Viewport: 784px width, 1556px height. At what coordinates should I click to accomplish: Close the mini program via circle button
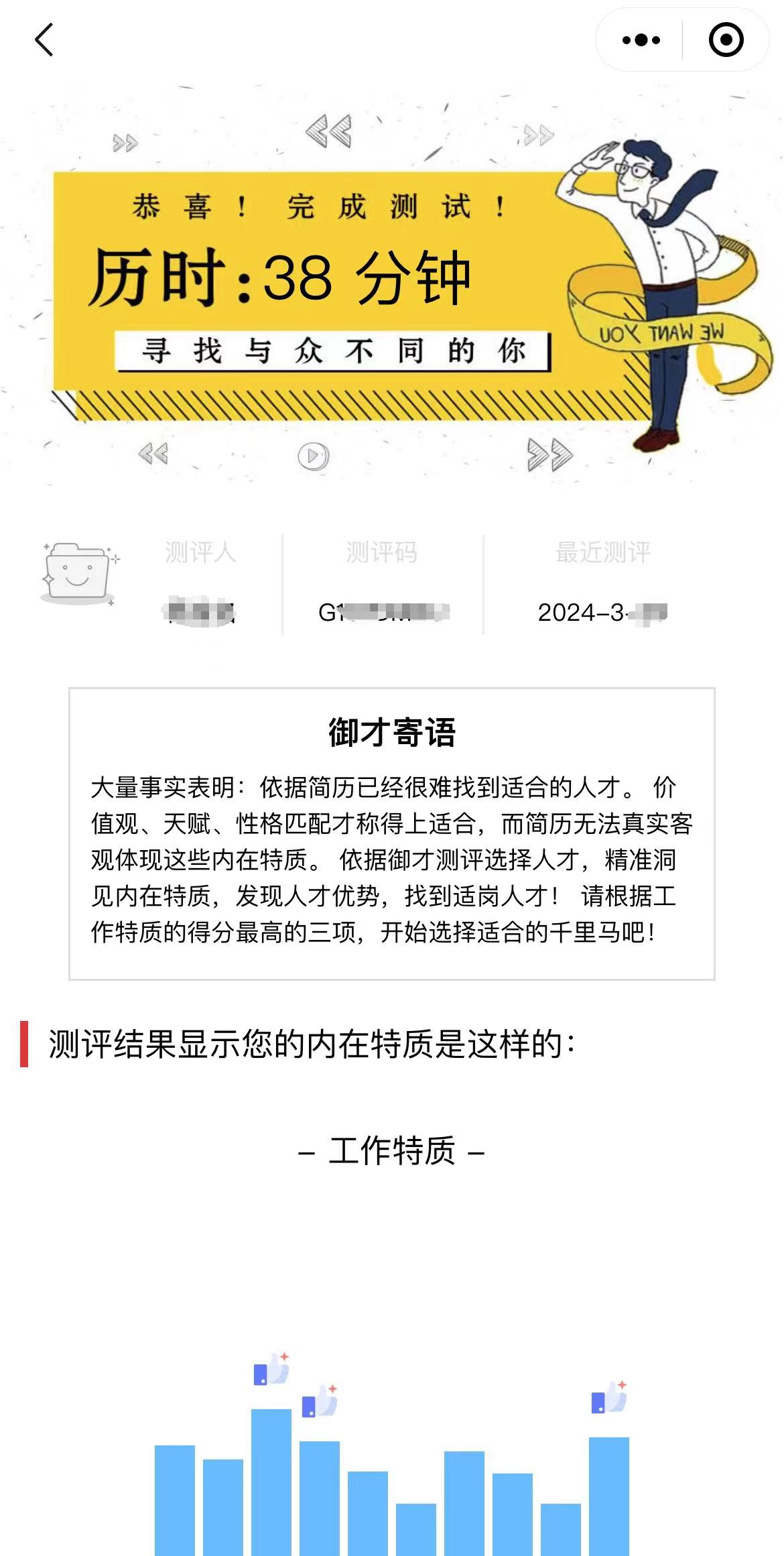point(726,40)
